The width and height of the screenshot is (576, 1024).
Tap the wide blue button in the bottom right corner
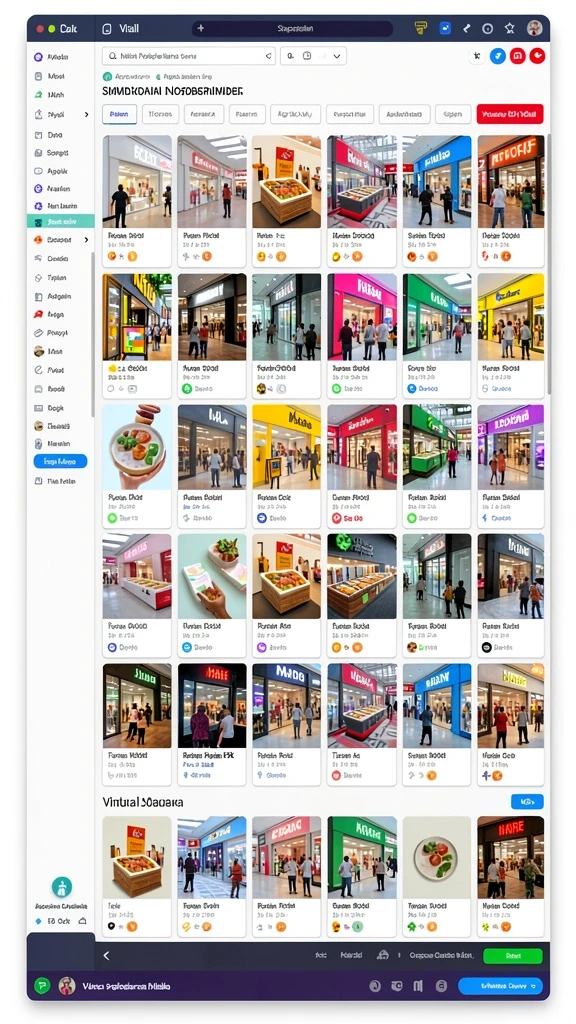pos(500,985)
